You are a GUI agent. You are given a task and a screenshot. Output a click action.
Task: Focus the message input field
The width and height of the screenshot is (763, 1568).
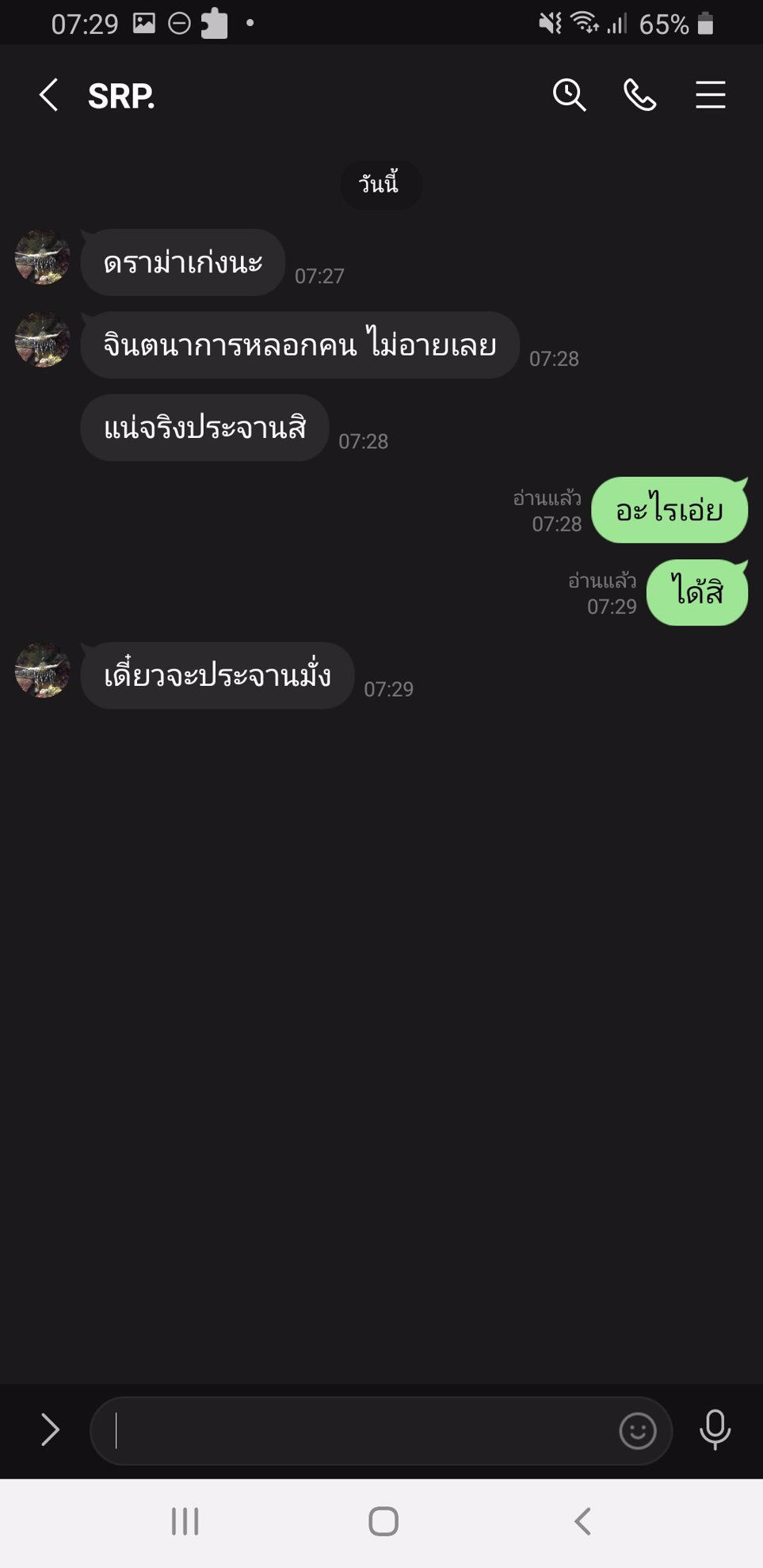click(357, 1431)
